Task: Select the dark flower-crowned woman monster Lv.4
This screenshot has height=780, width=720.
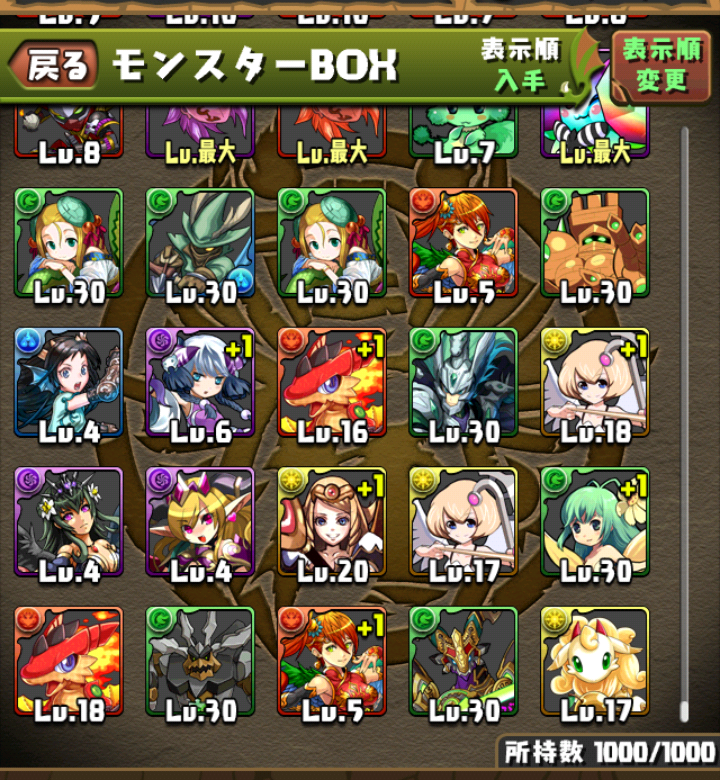Action: 68,522
